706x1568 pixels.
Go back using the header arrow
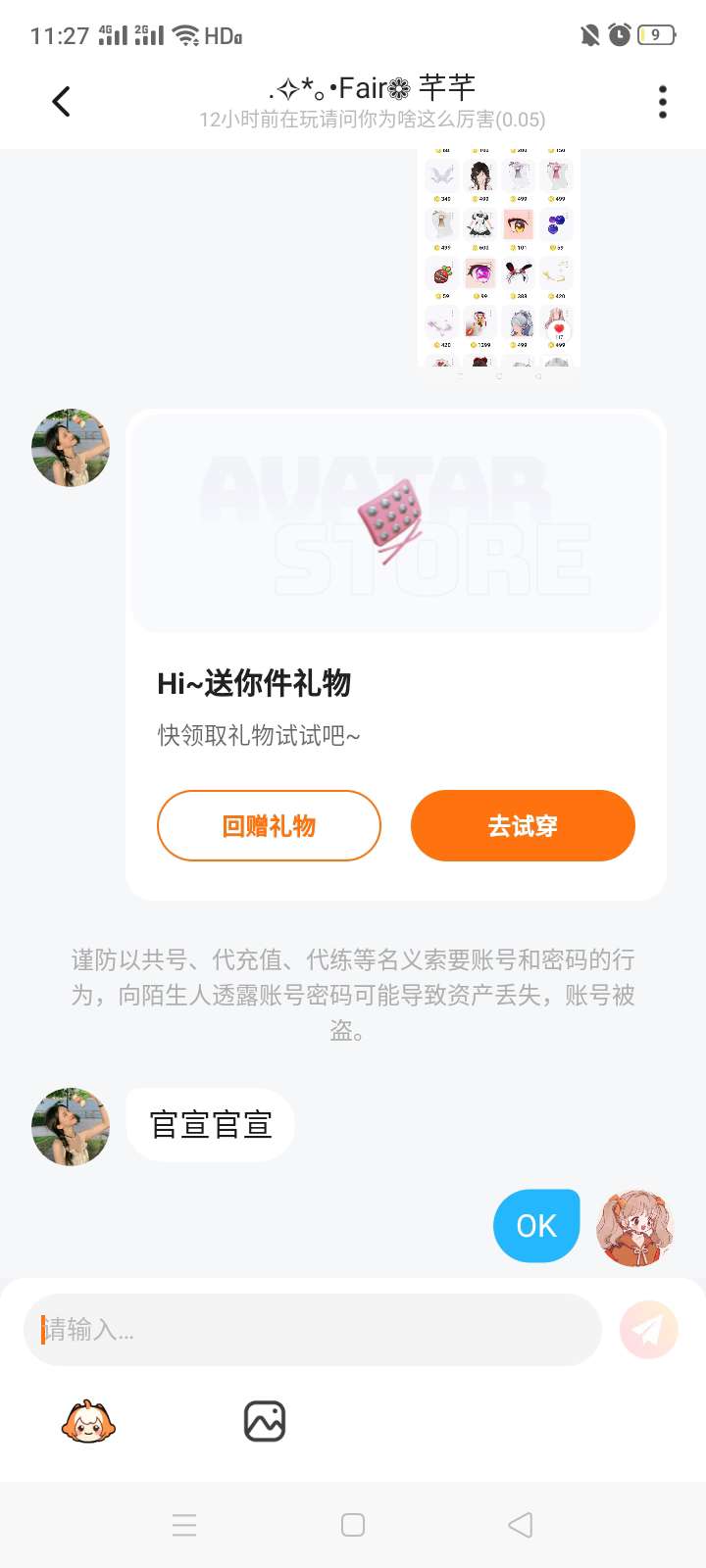point(61,101)
